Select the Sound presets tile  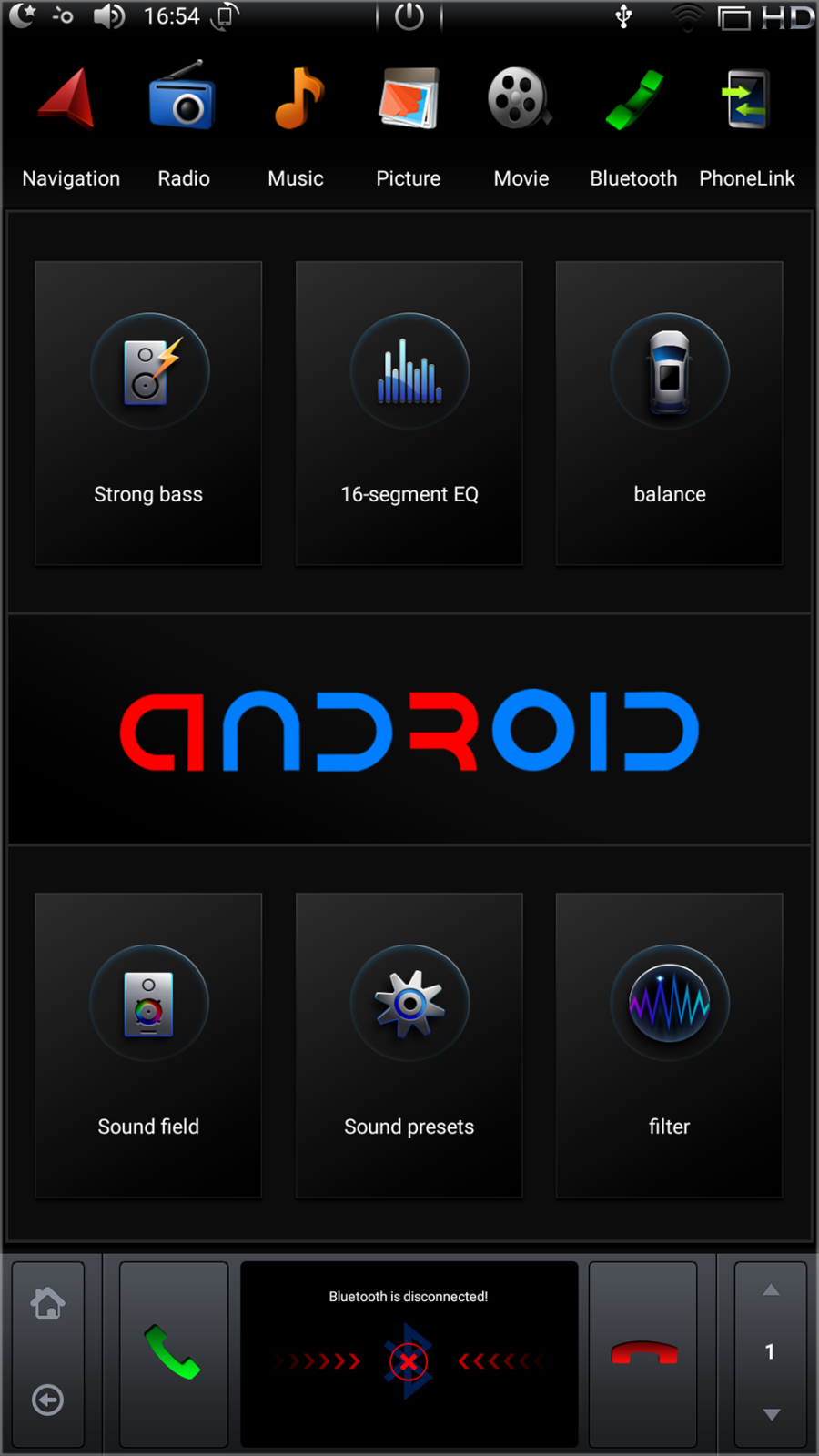tap(409, 1045)
